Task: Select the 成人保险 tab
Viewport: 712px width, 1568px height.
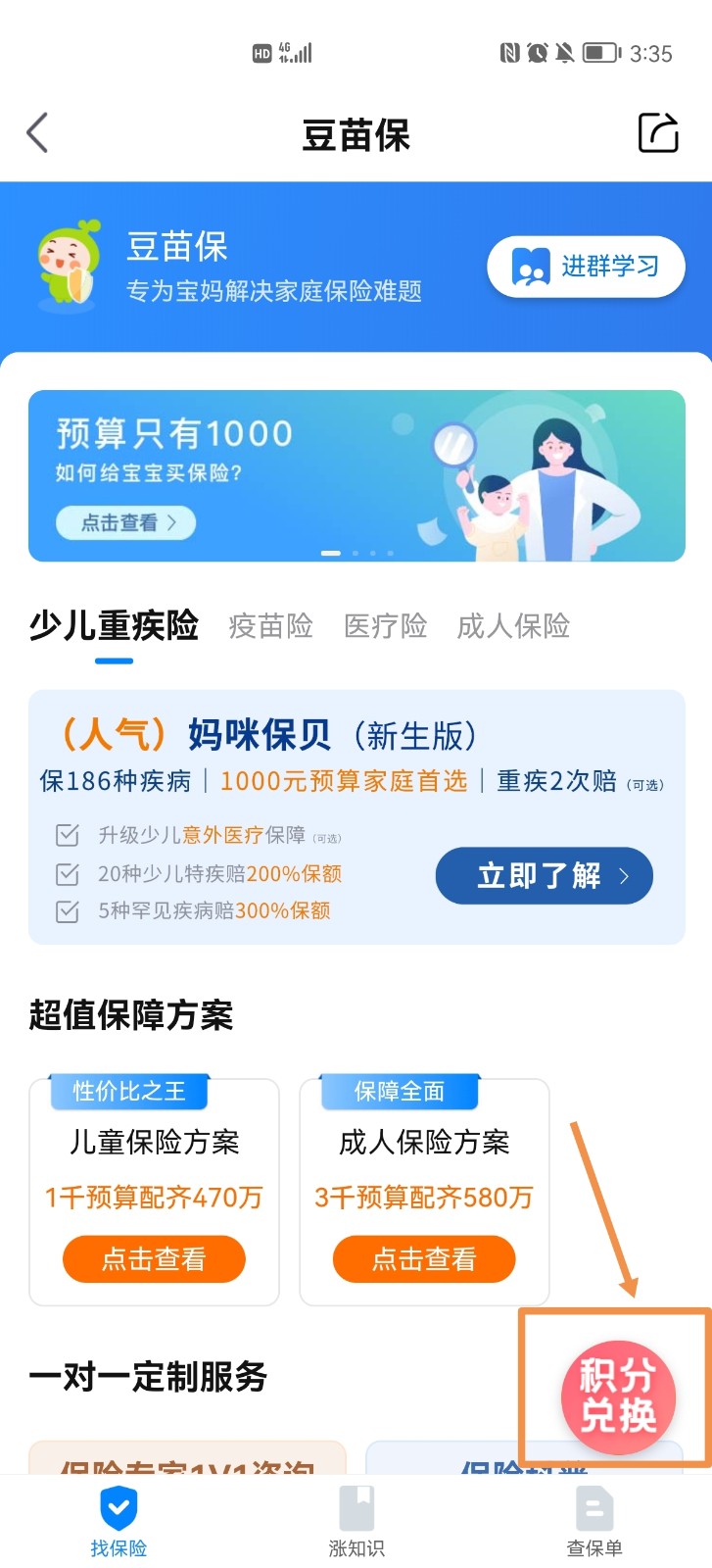Action: (x=513, y=626)
